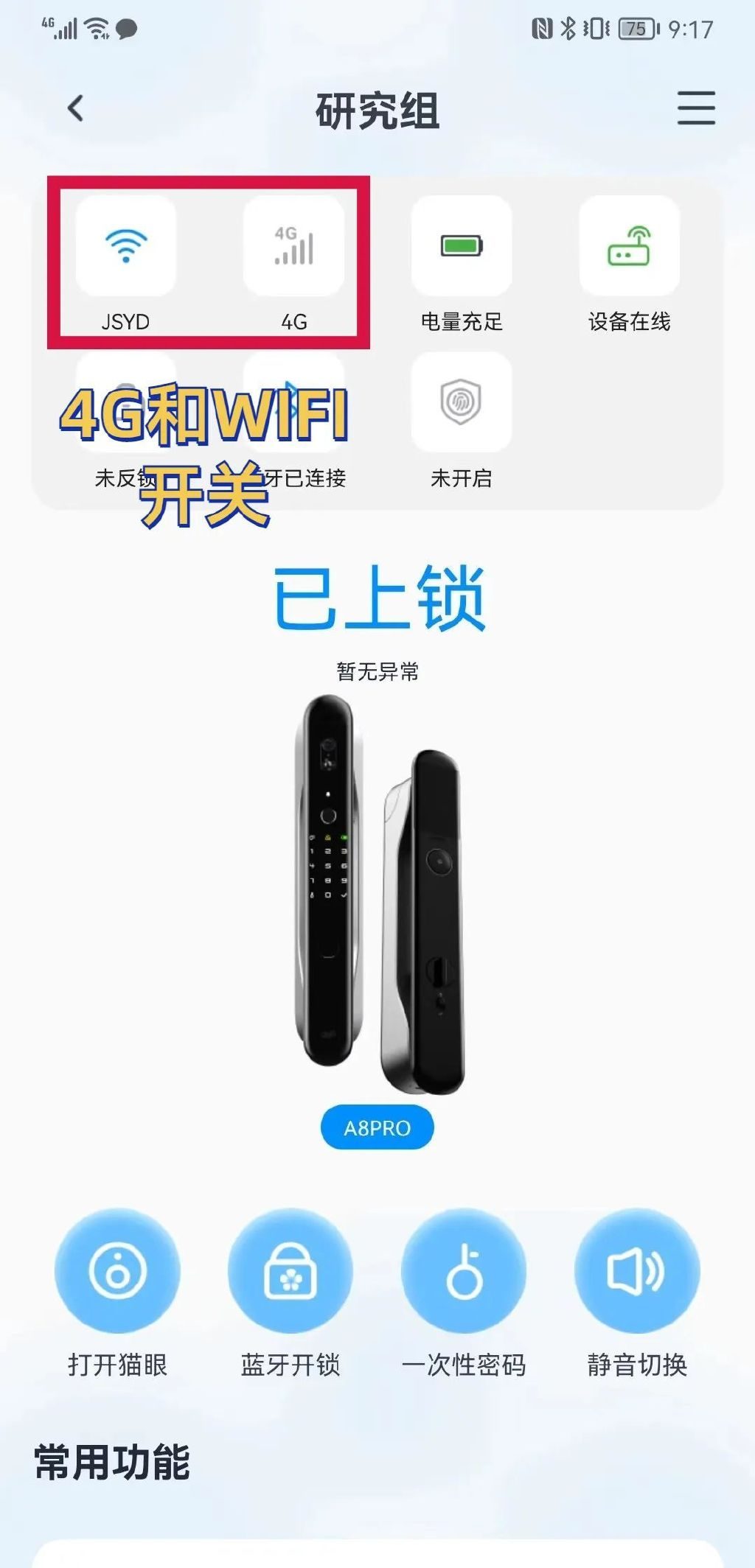The width and height of the screenshot is (755, 1568).
Task: Toggle the 4G network switch
Action: [x=293, y=246]
